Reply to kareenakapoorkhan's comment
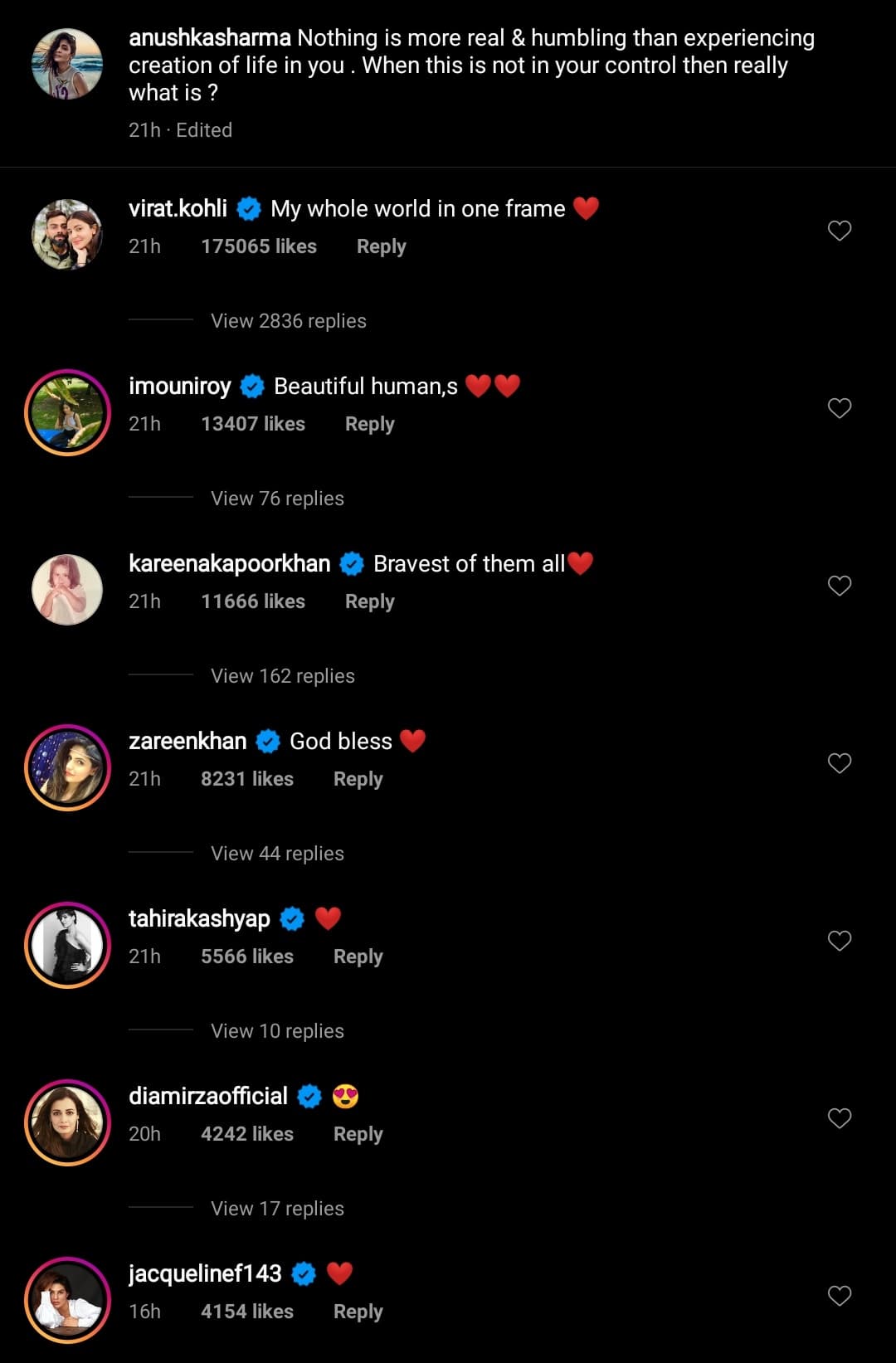The image size is (896, 1363). [x=369, y=601]
